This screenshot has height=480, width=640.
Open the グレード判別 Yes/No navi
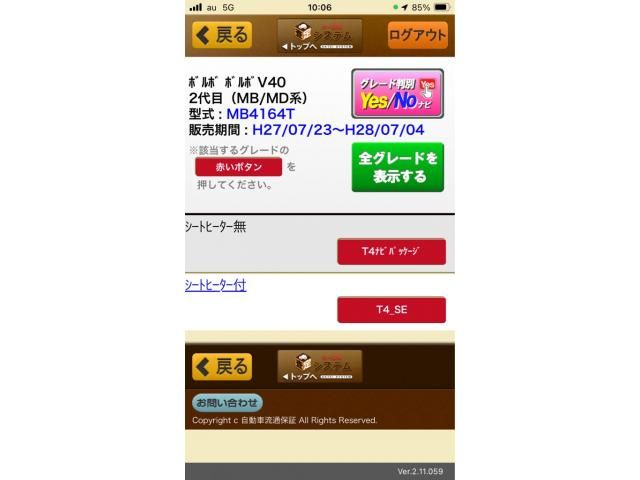pos(397,94)
